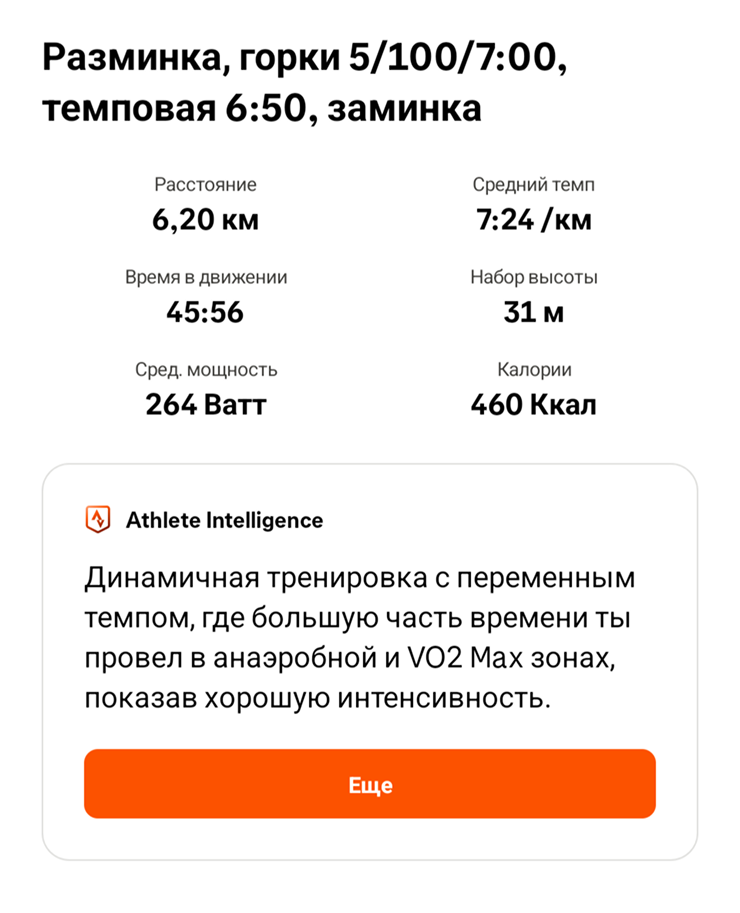
Task: Click the 'Еще' button
Action: [370, 785]
